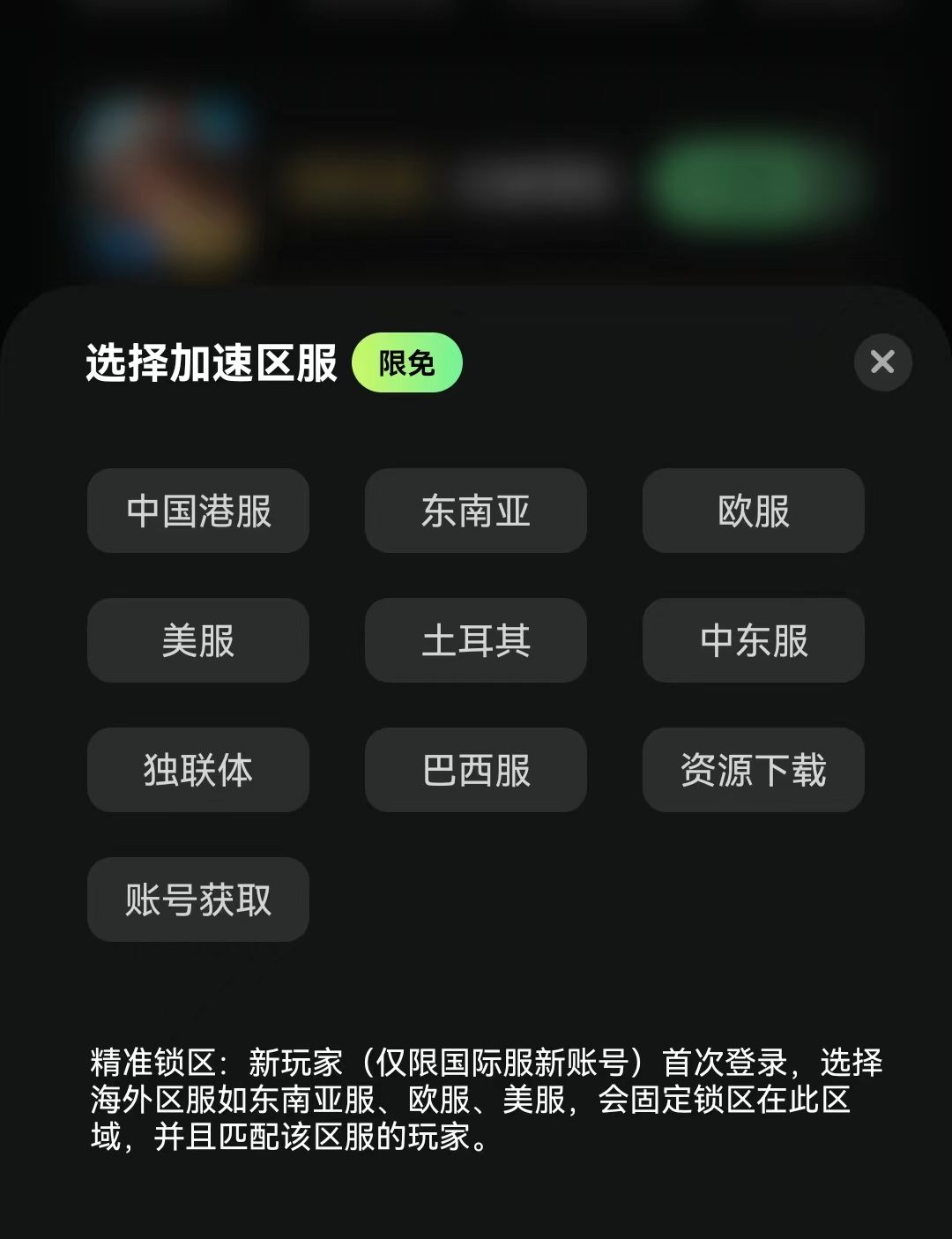Select the 欧服 server region
952x1239 pixels.
pos(753,511)
